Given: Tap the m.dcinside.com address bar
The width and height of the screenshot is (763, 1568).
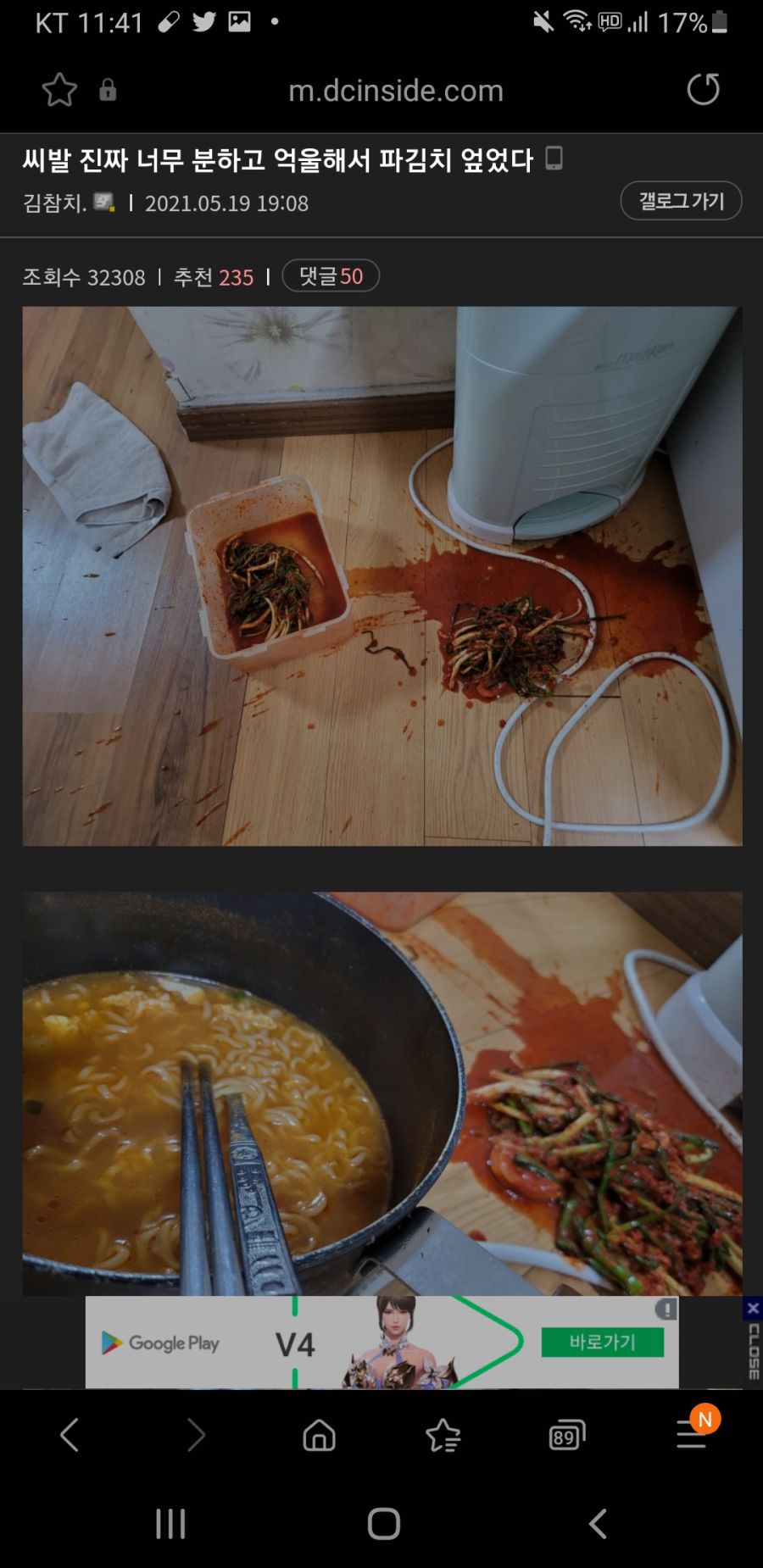Looking at the screenshot, I should pyautogui.click(x=395, y=91).
